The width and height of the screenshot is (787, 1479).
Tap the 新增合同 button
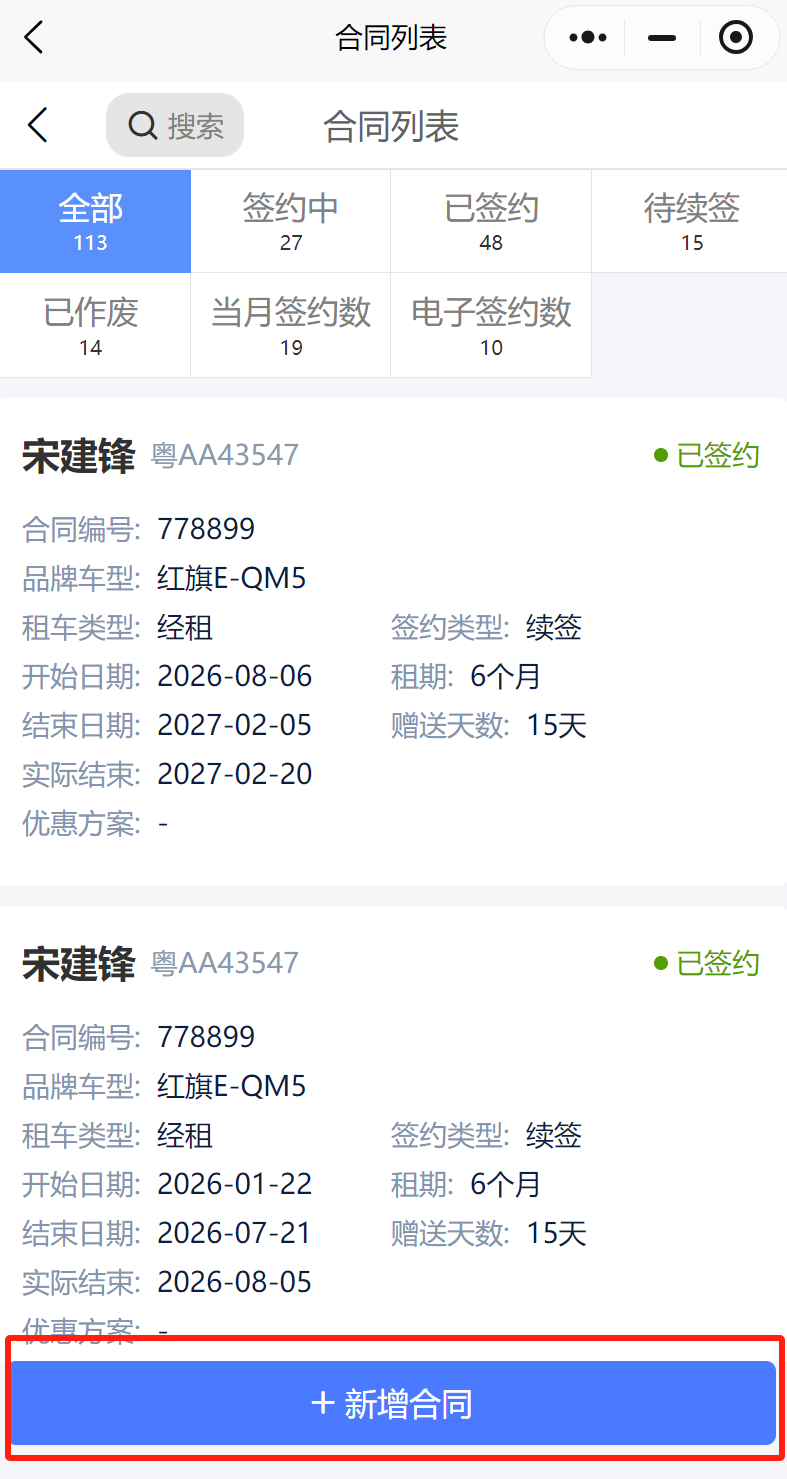tap(393, 1403)
